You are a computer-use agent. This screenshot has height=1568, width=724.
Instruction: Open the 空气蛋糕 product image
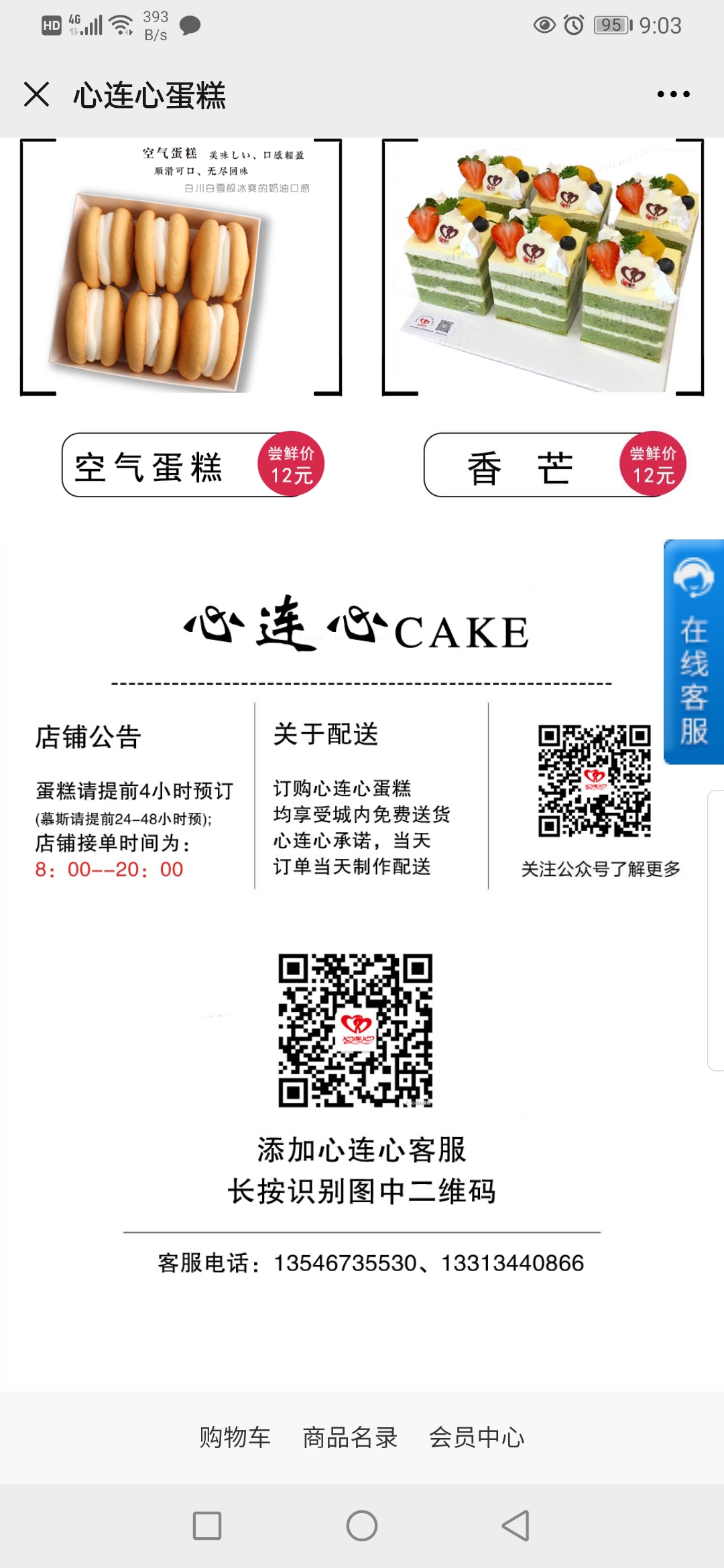coord(181,267)
